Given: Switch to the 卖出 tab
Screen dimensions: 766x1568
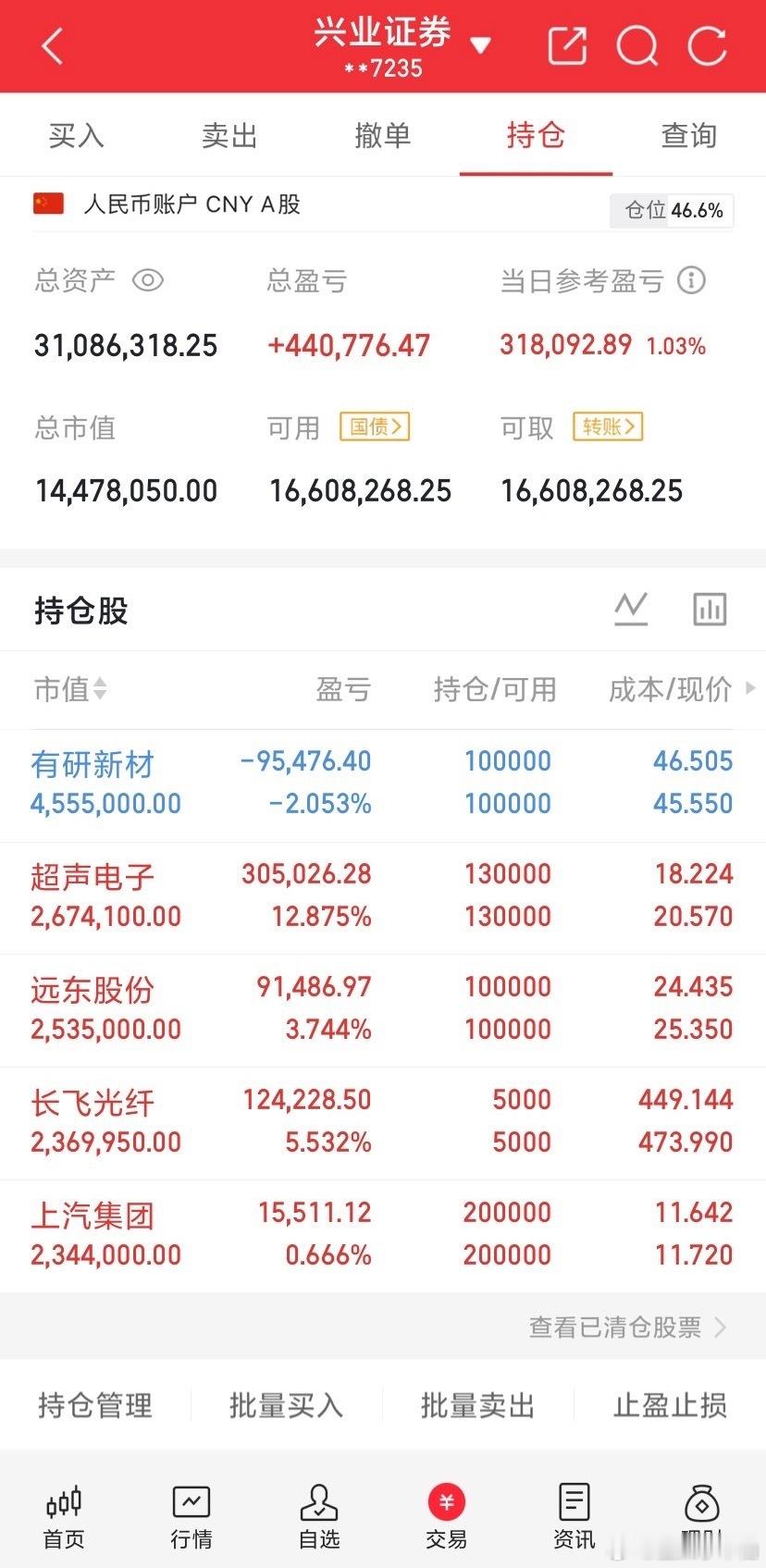Looking at the screenshot, I should [229, 136].
